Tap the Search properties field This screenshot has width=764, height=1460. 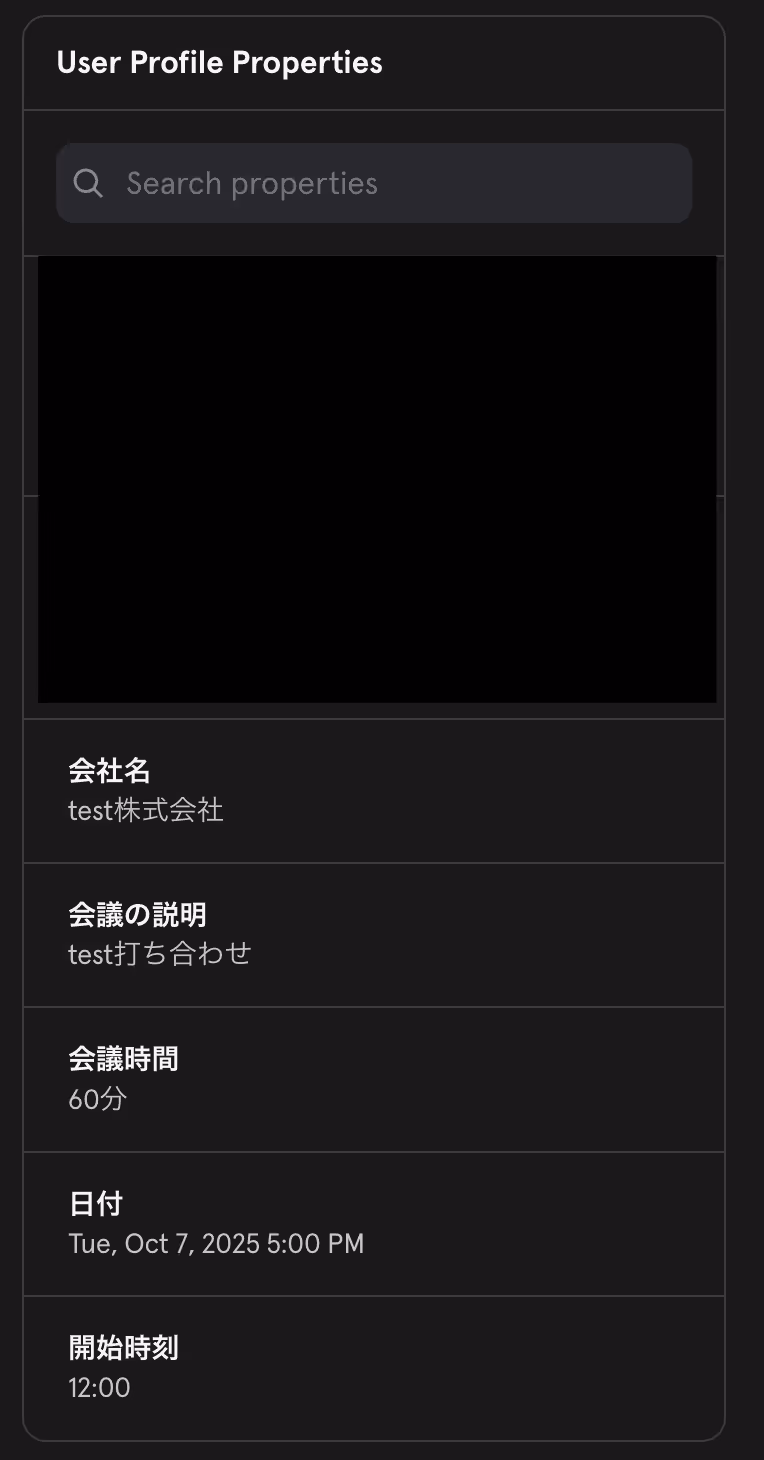tap(374, 183)
